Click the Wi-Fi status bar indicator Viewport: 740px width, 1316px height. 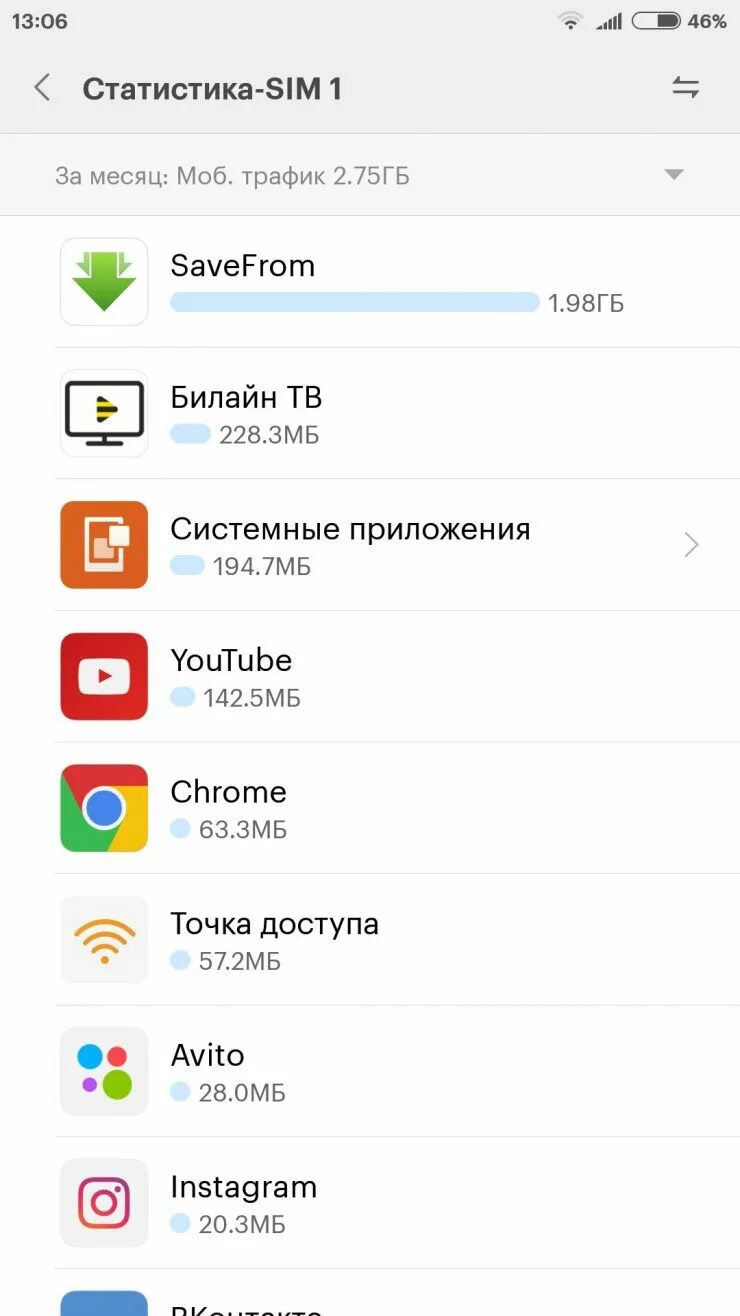[x=570, y=20]
